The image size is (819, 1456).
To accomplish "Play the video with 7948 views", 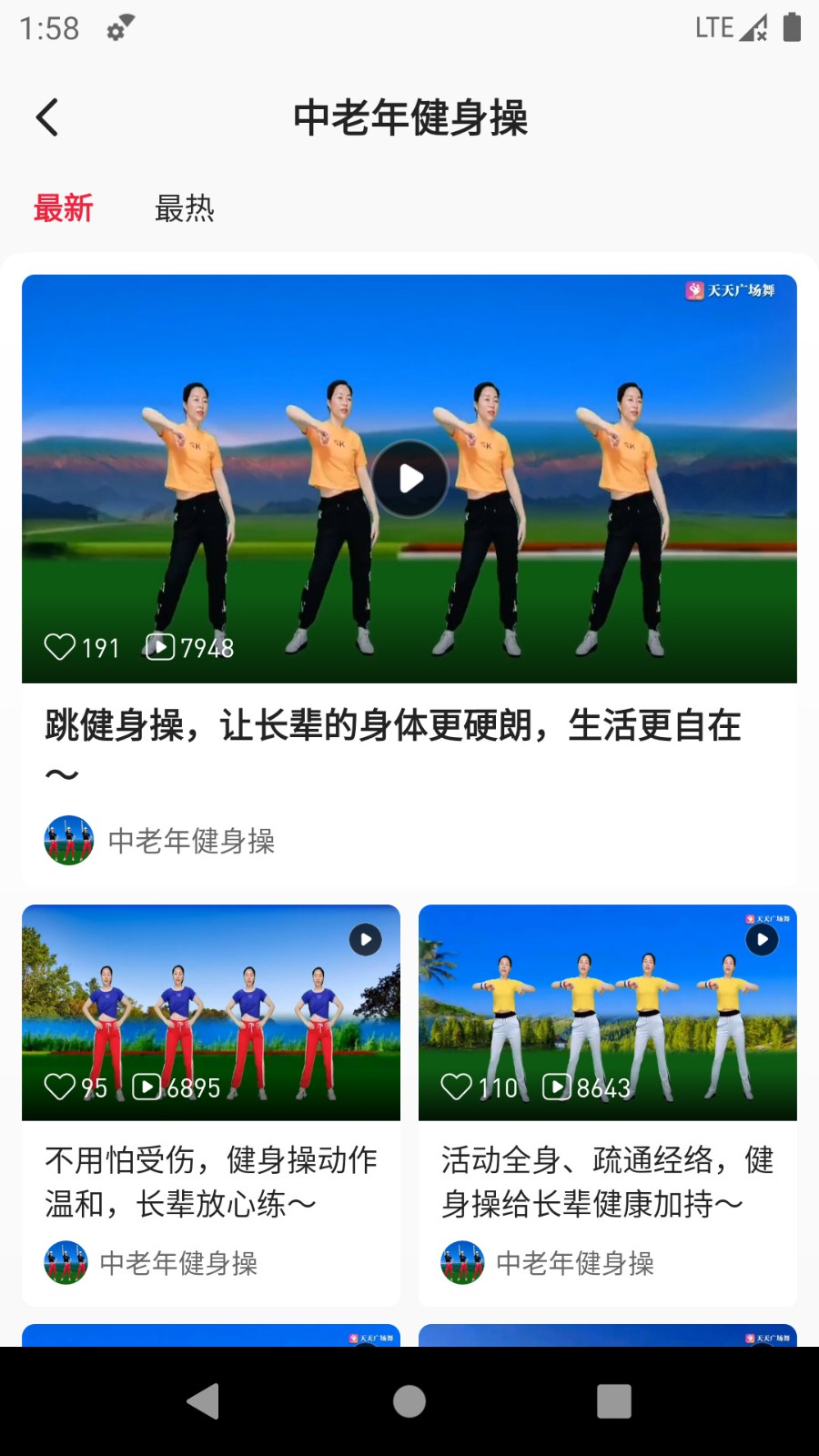I will coord(409,479).
